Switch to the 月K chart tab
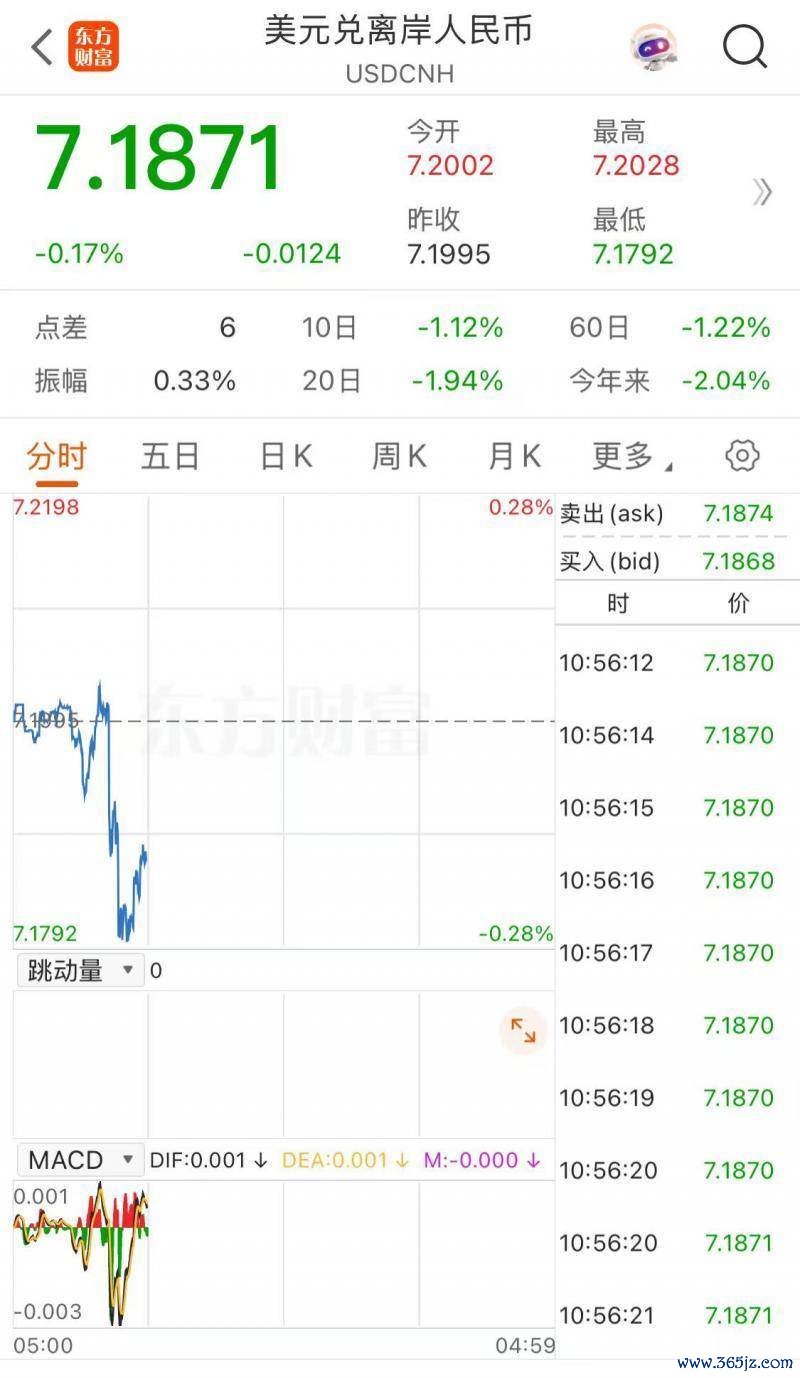 click(x=514, y=457)
